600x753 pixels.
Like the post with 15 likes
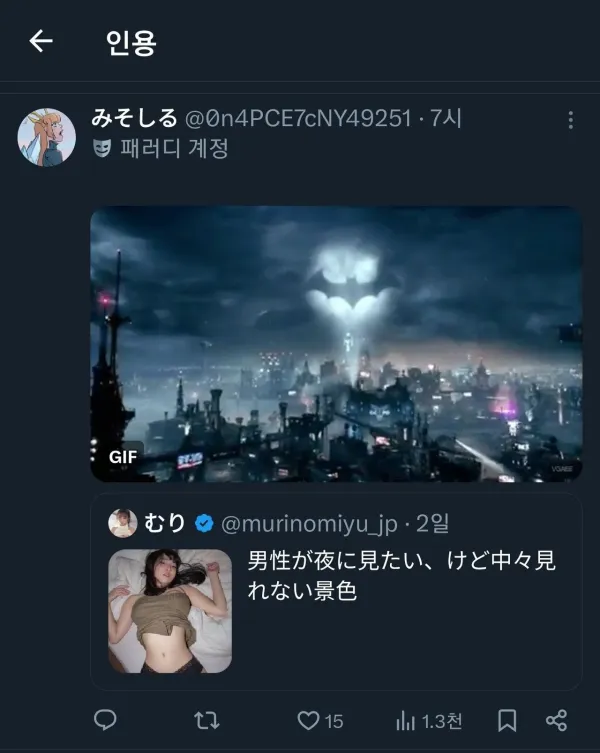[x=309, y=720]
